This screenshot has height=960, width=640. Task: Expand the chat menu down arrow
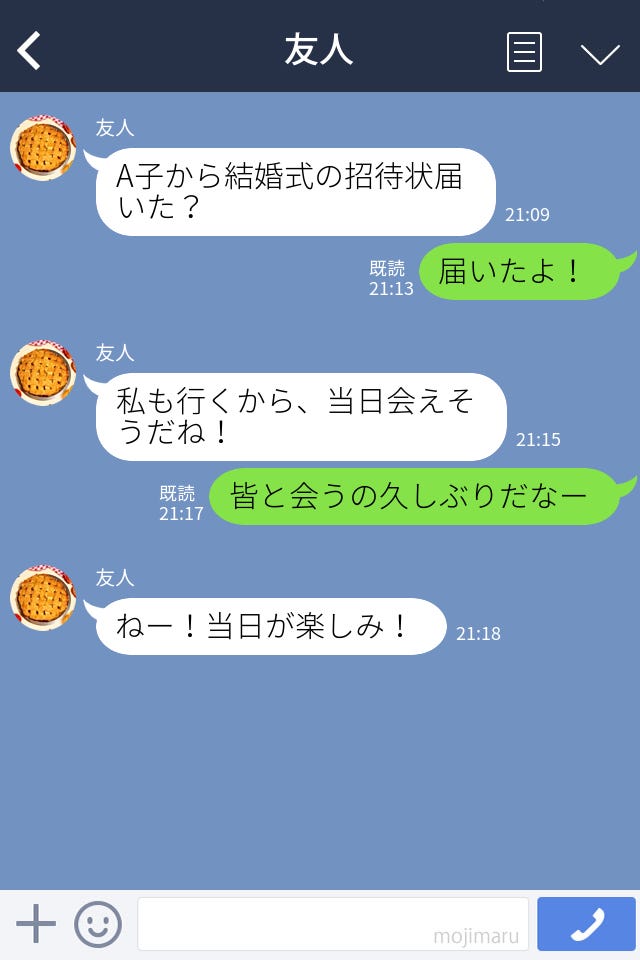[600, 53]
